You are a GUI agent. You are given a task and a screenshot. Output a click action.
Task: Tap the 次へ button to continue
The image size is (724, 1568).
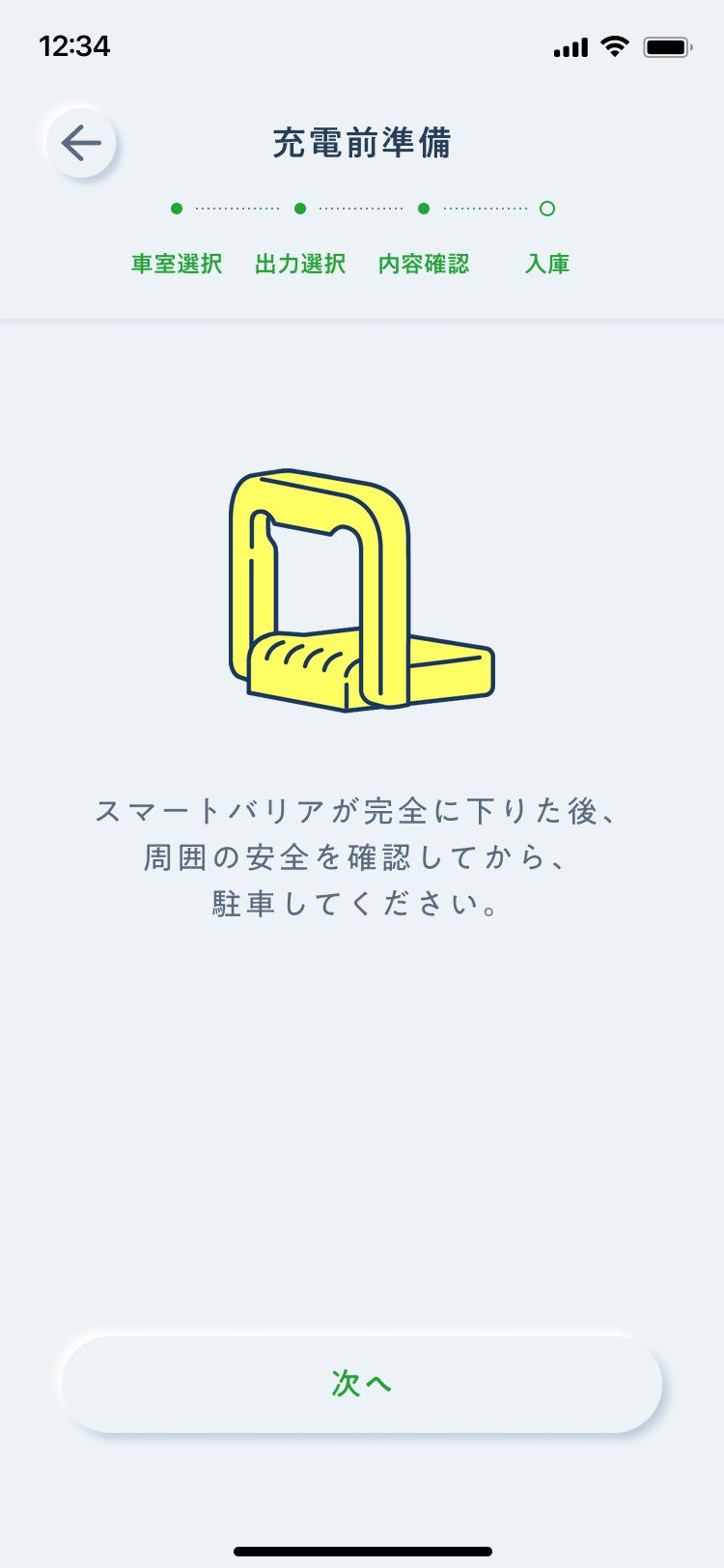362,1384
